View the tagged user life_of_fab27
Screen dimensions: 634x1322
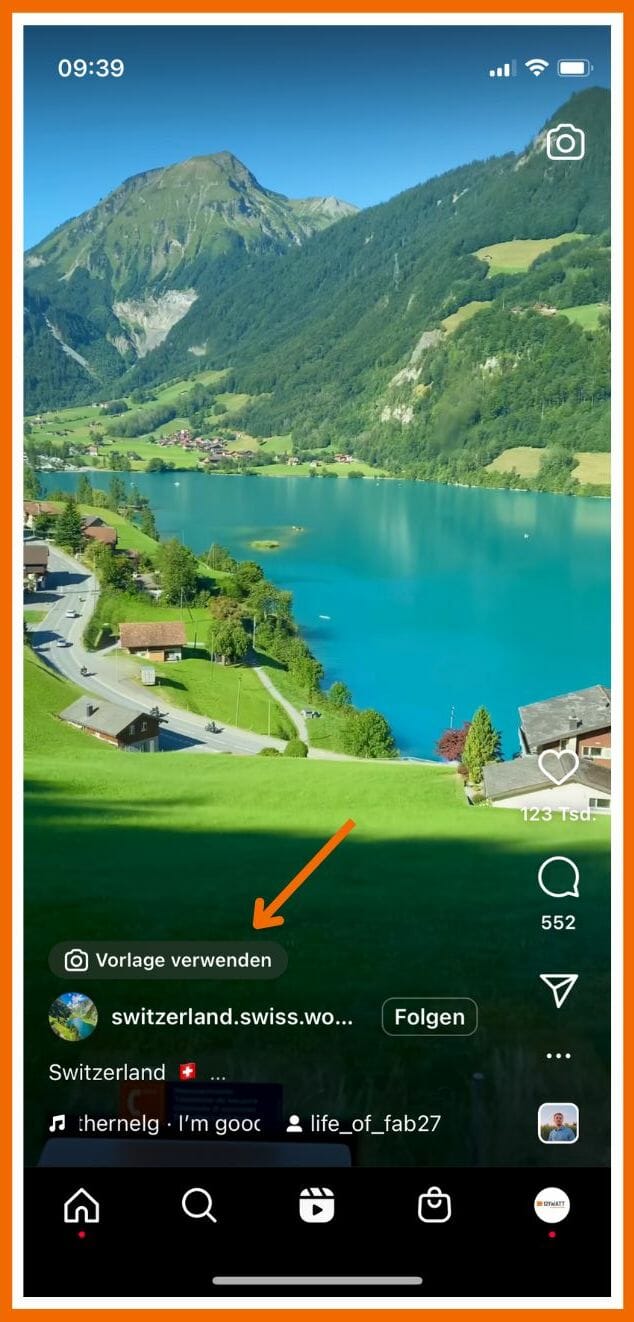pos(364,1124)
